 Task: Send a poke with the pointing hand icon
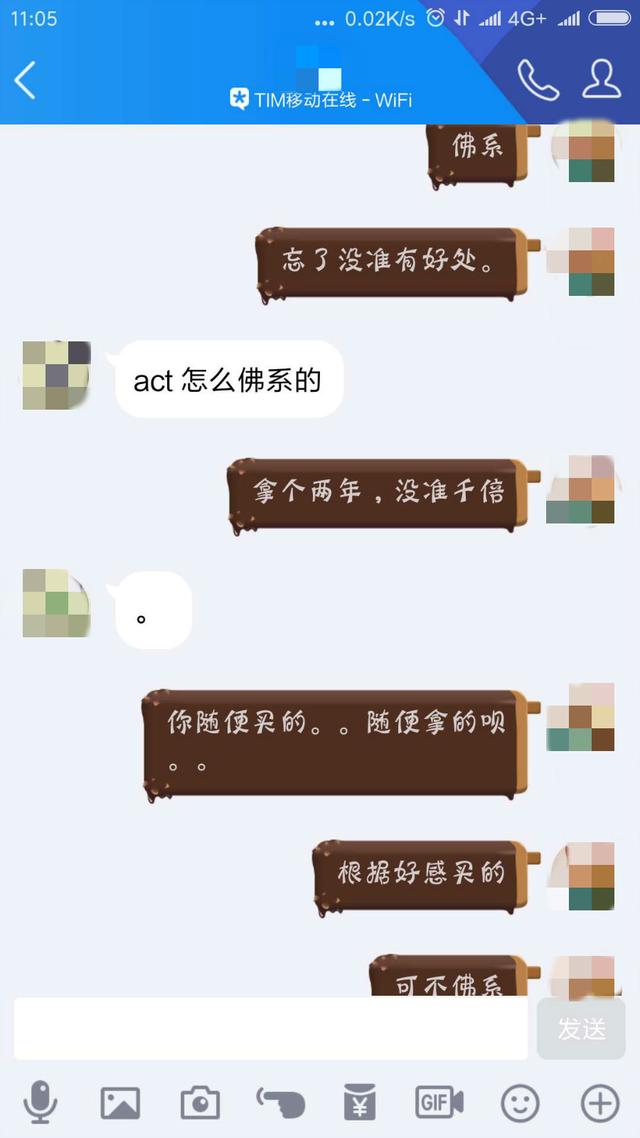pyautogui.click(x=280, y=1103)
